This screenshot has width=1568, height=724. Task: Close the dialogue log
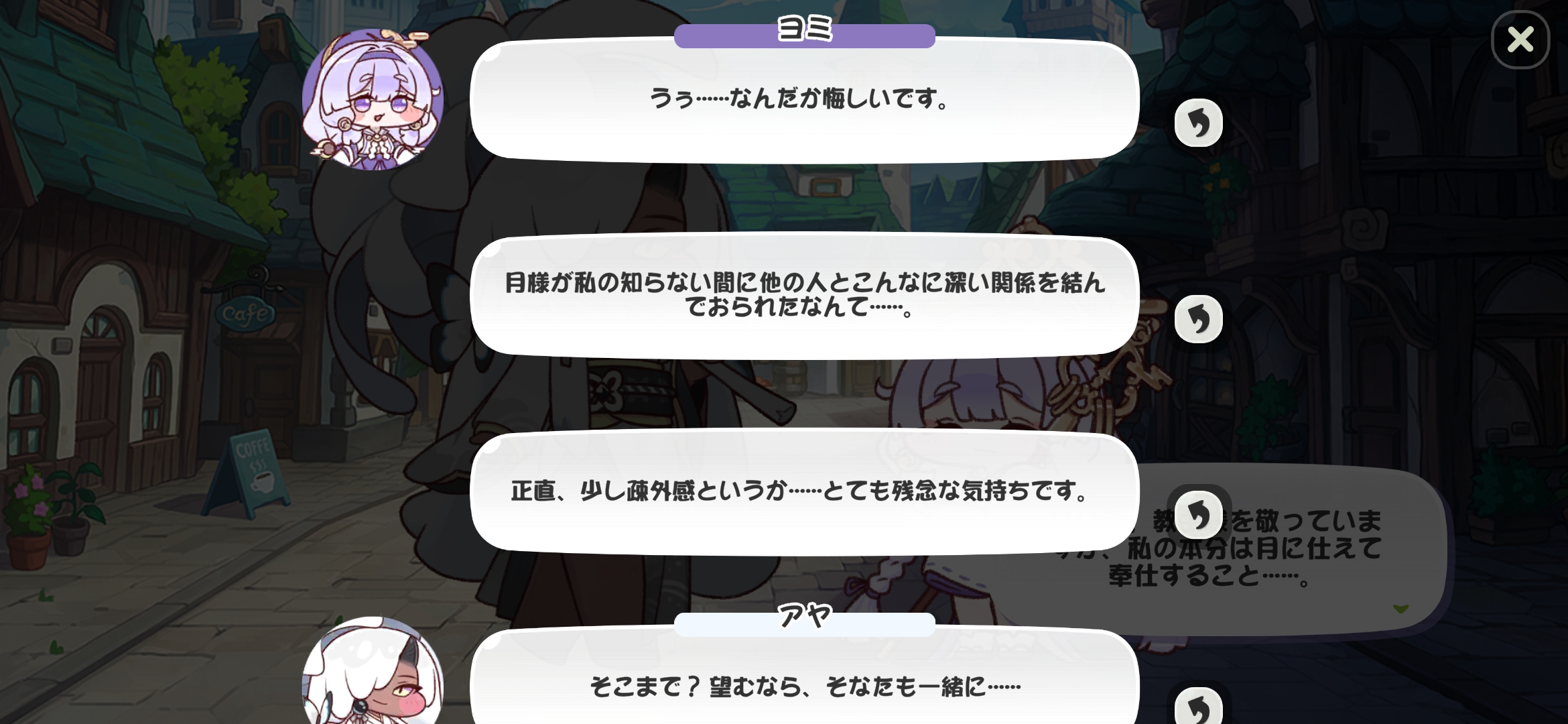(x=1520, y=40)
